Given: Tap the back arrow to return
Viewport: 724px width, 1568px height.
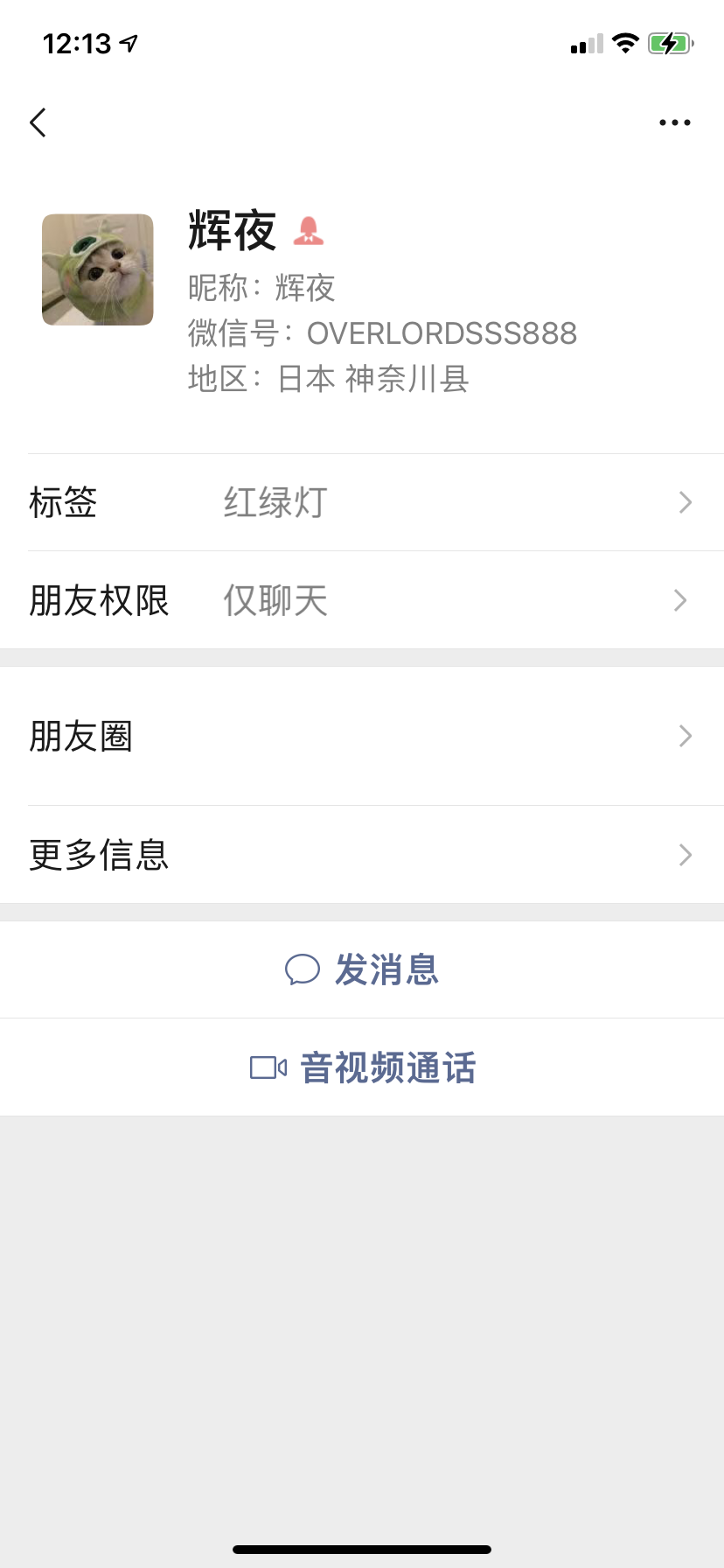Looking at the screenshot, I should 38,122.
